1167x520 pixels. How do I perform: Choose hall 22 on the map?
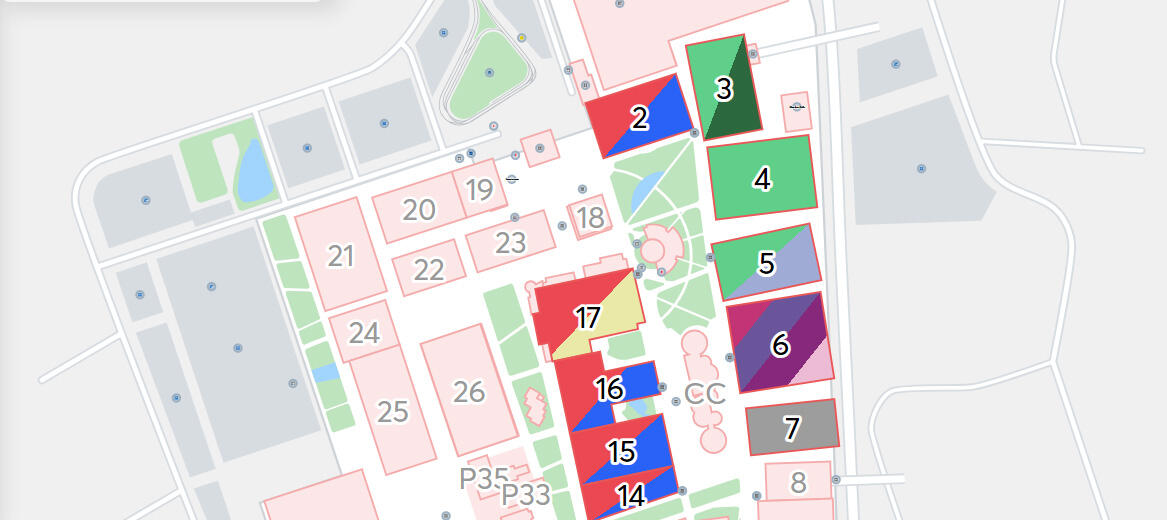coord(429,269)
